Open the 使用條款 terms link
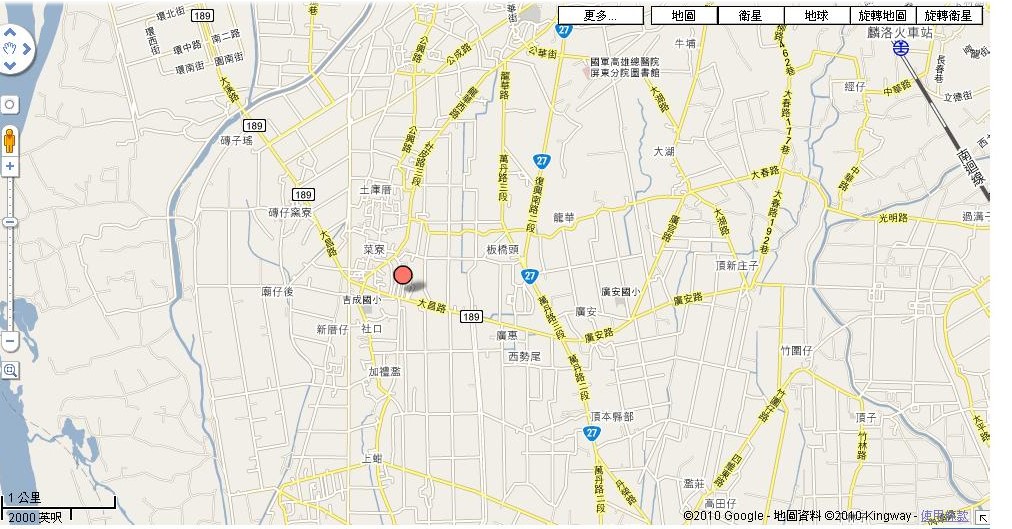 point(944,516)
